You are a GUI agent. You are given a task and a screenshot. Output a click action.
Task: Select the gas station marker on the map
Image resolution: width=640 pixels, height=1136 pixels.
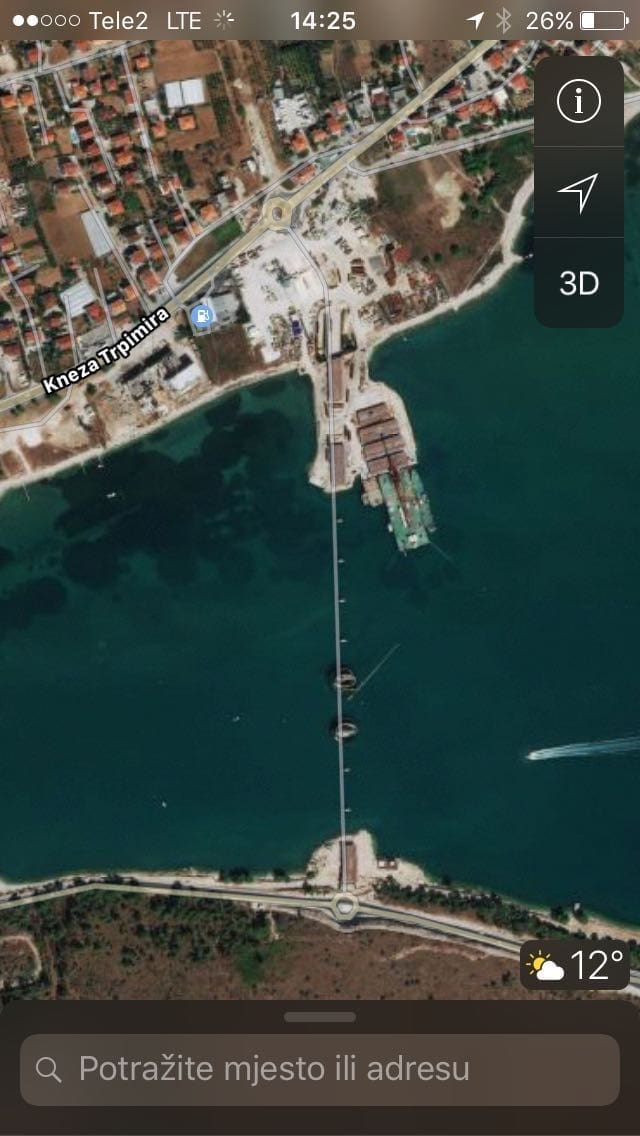202,317
